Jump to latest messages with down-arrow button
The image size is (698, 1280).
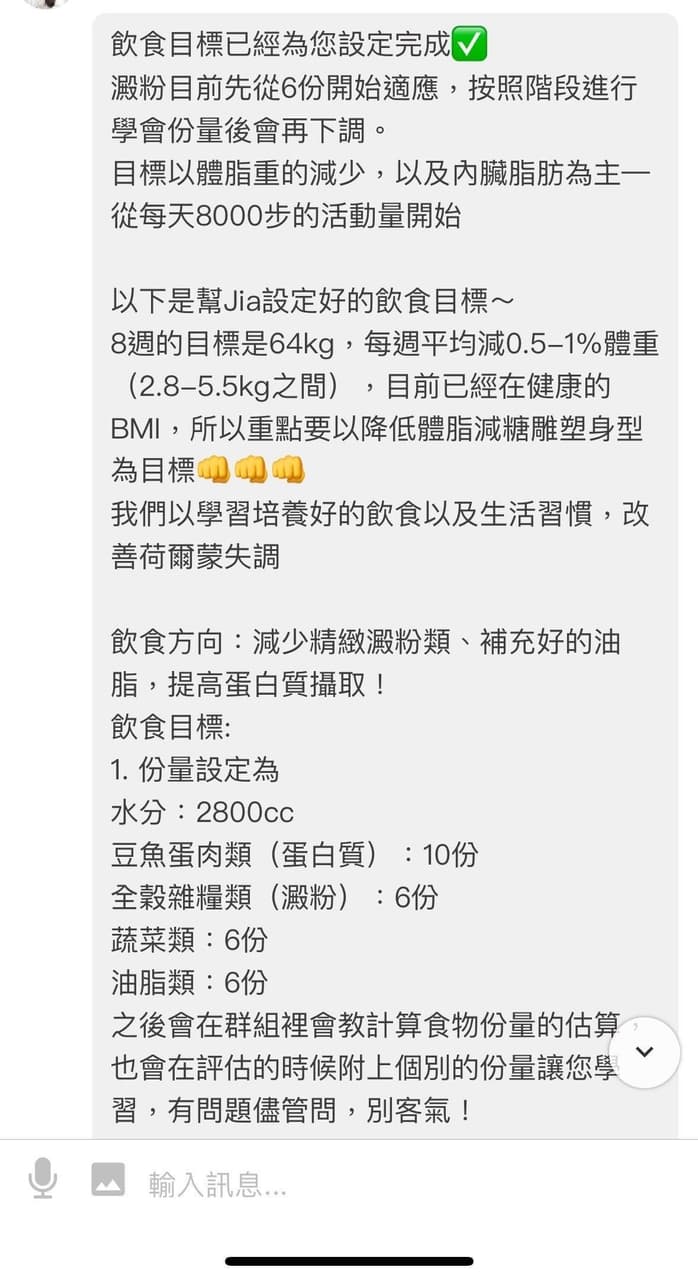click(x=645, y=1052)
